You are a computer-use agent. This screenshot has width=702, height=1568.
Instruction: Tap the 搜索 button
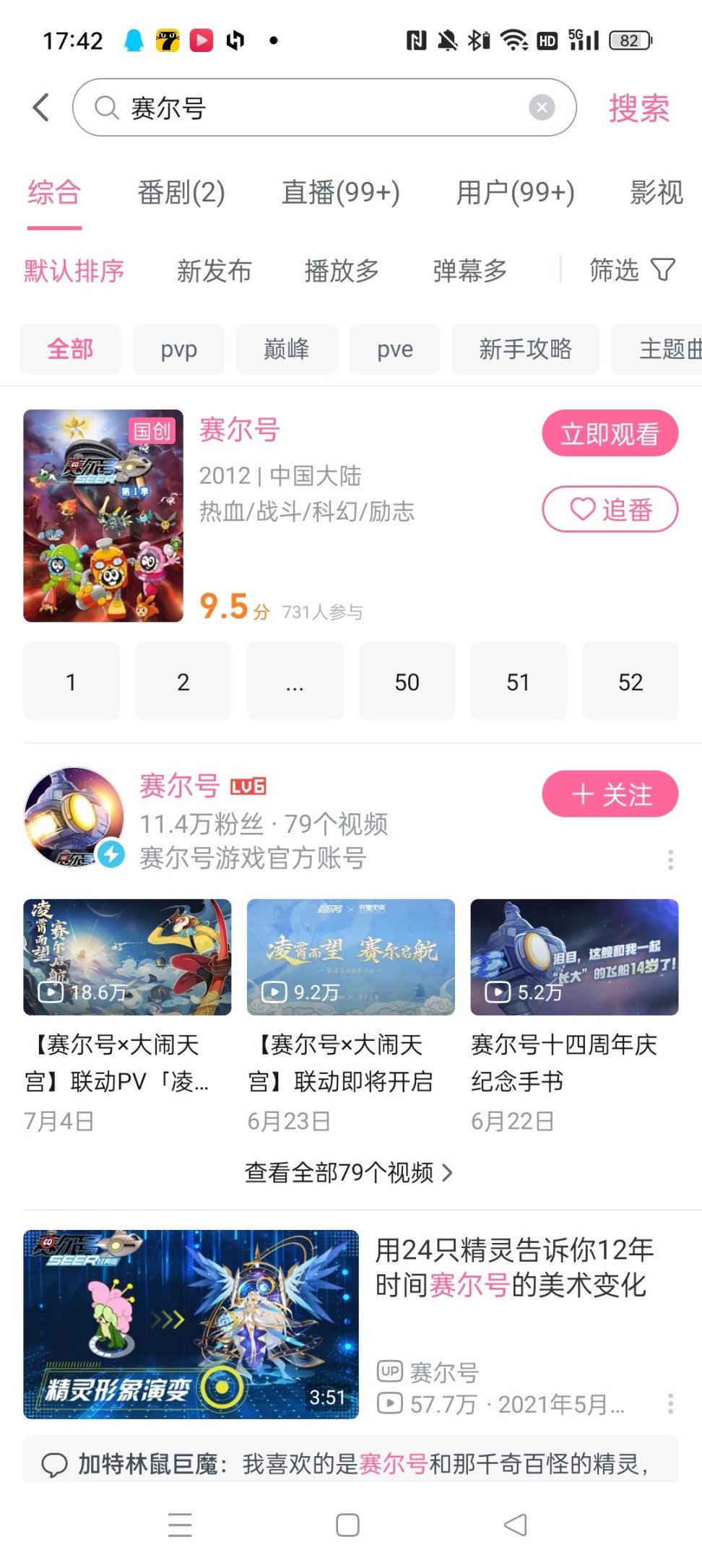[638, 108]
